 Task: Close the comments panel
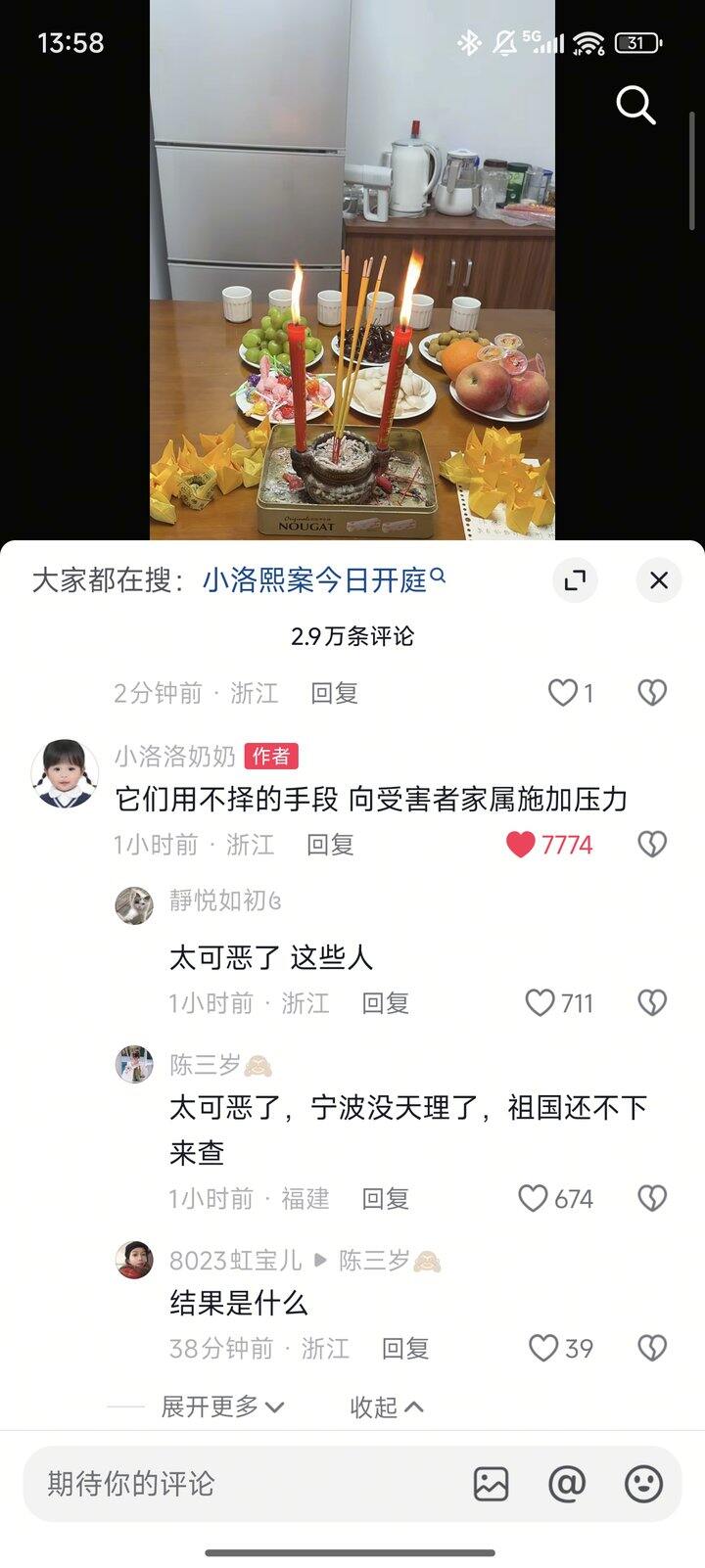pos(659,580)
